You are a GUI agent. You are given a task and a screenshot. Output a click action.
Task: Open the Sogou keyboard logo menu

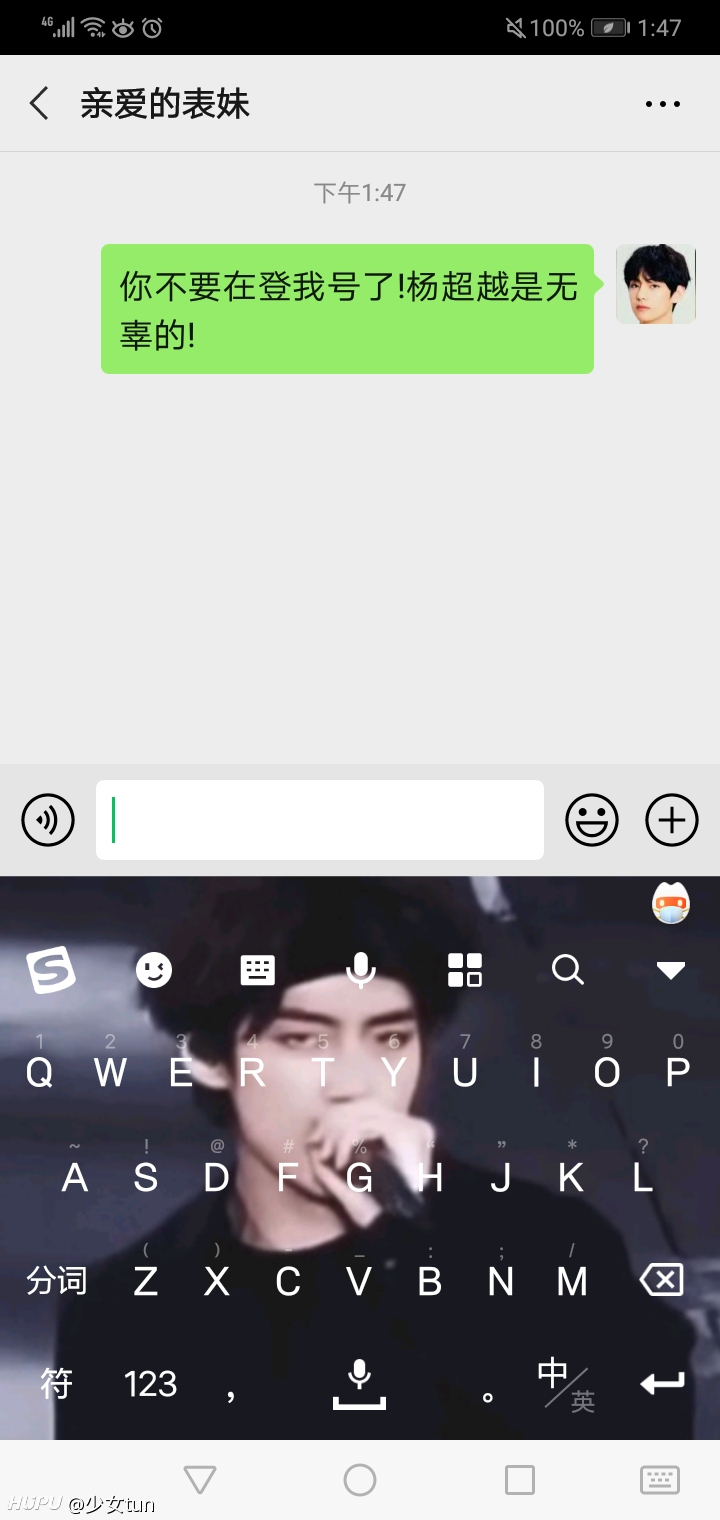pyautogui.click(x=50, y=969)
